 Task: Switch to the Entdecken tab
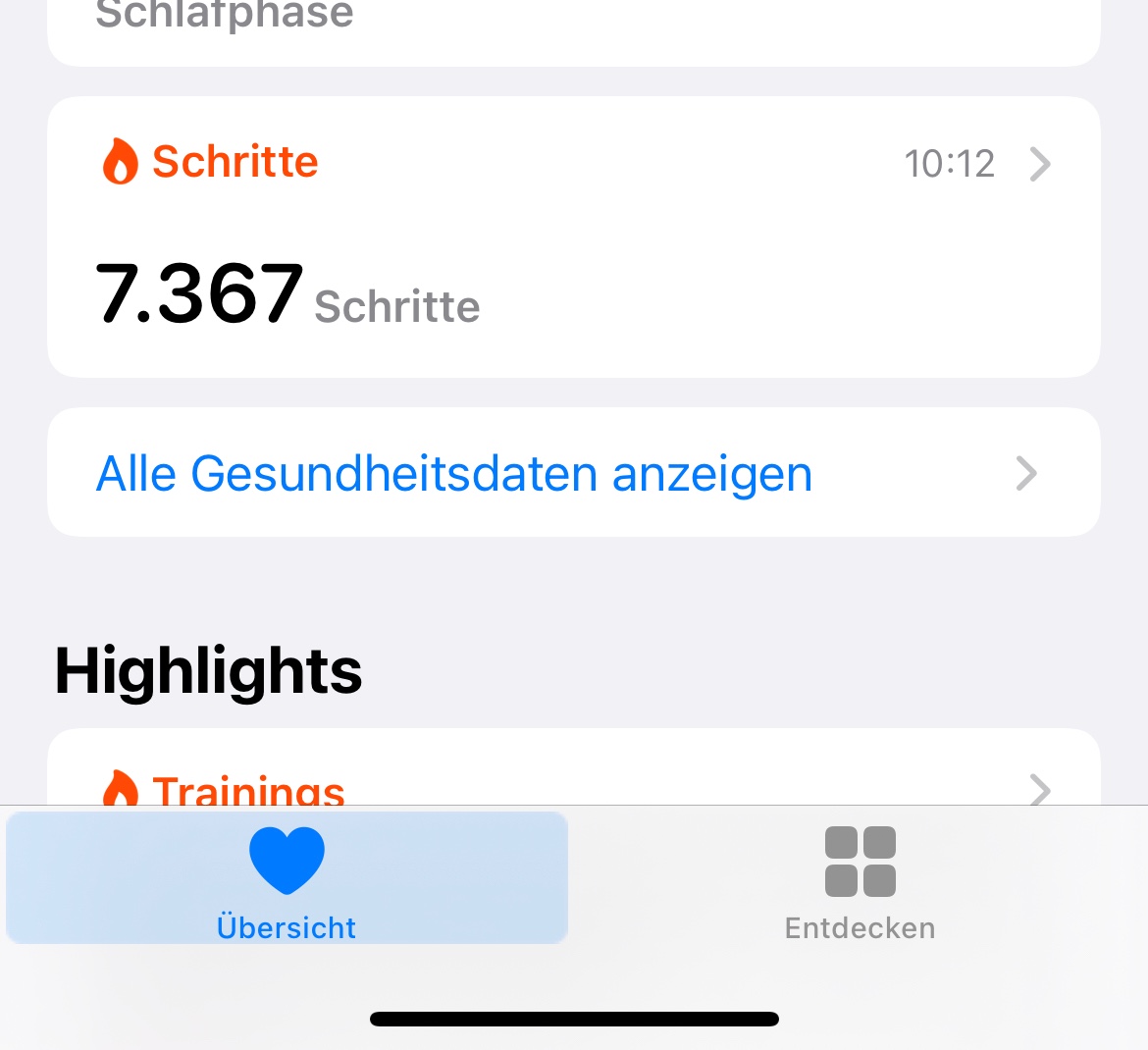(x=860, y=878)
